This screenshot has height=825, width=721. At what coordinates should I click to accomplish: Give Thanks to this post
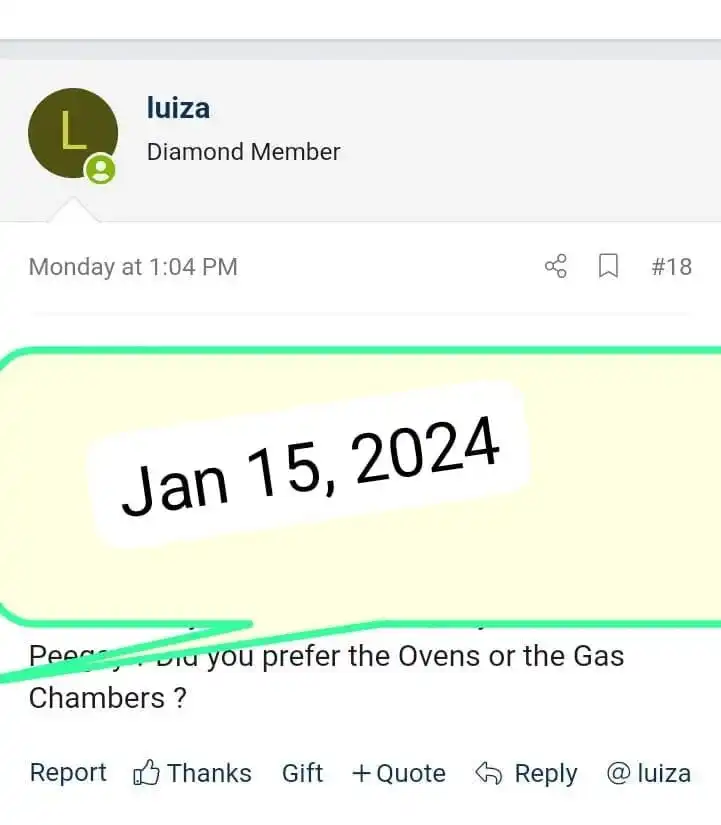193,773
